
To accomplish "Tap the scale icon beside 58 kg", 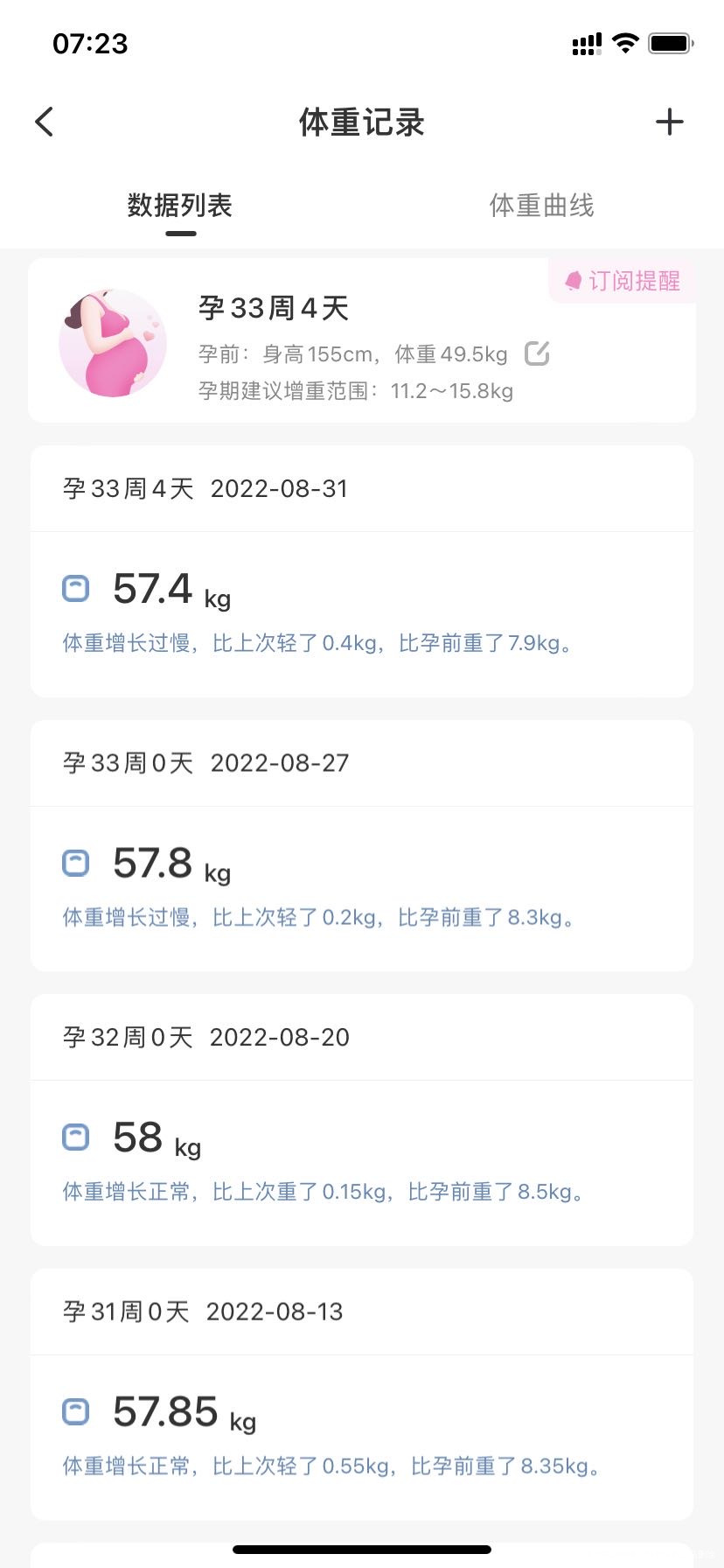I will (77, 1137).
